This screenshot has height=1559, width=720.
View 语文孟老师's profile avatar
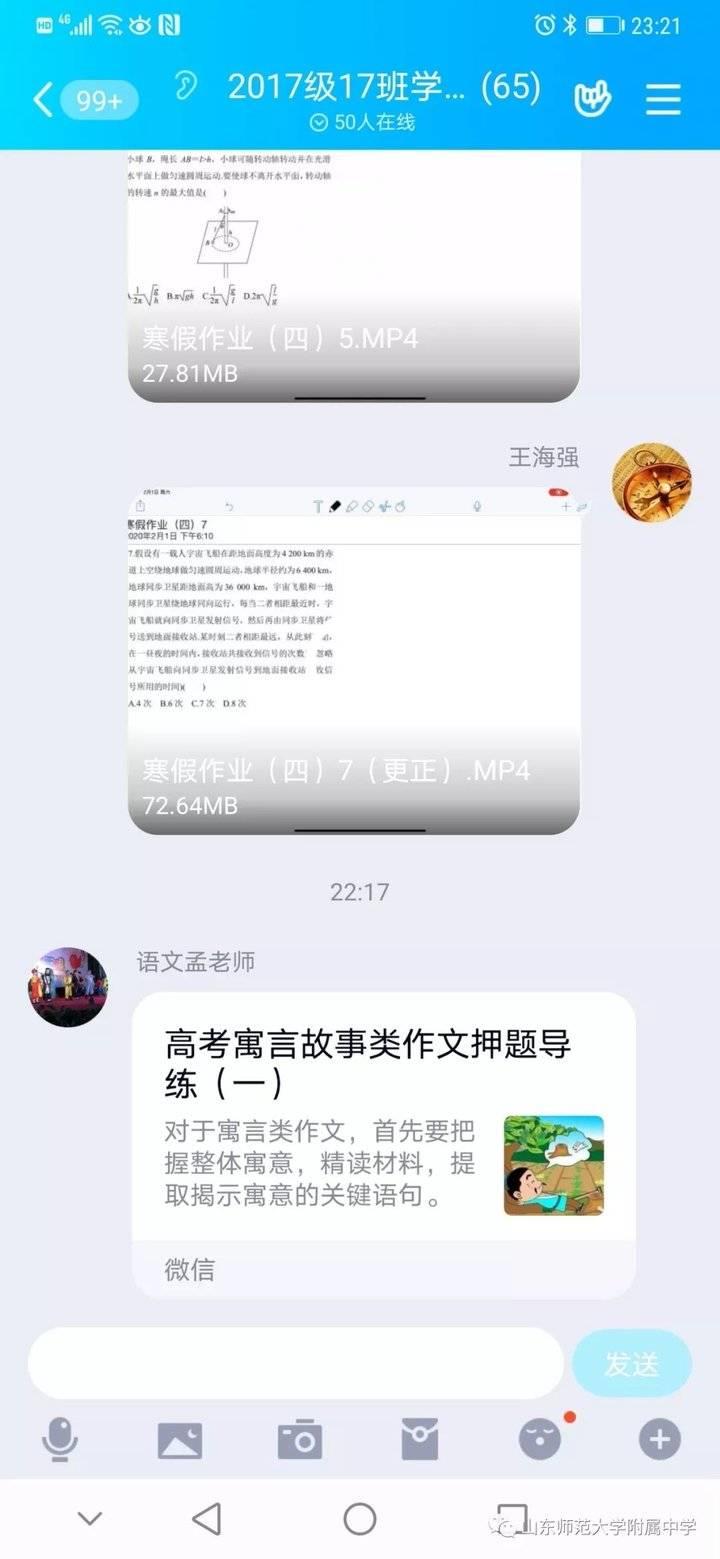pyautogui.click(x=68, y=987)
